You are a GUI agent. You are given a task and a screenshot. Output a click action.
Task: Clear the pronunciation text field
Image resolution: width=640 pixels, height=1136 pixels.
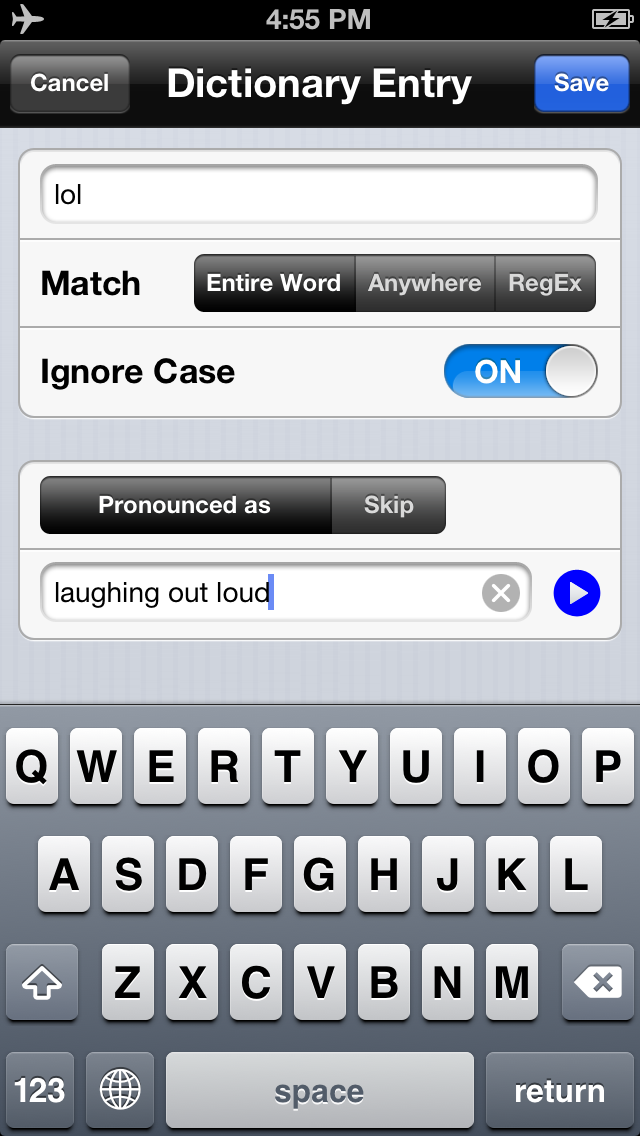pos(501,593)
